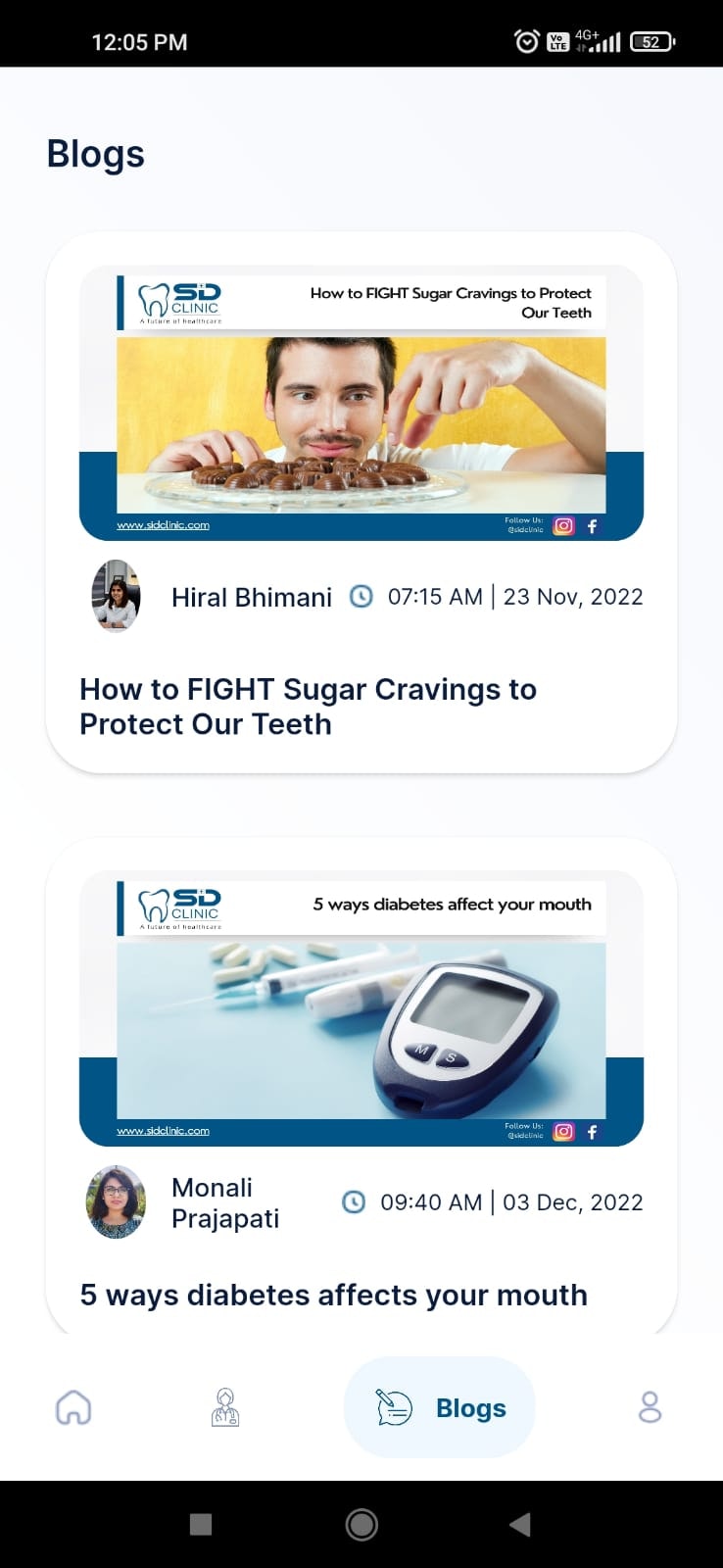Switch to the Doctors tab
This screenshot has width=723, height=1568.
pyautogui.click(x=225, y=1408)
